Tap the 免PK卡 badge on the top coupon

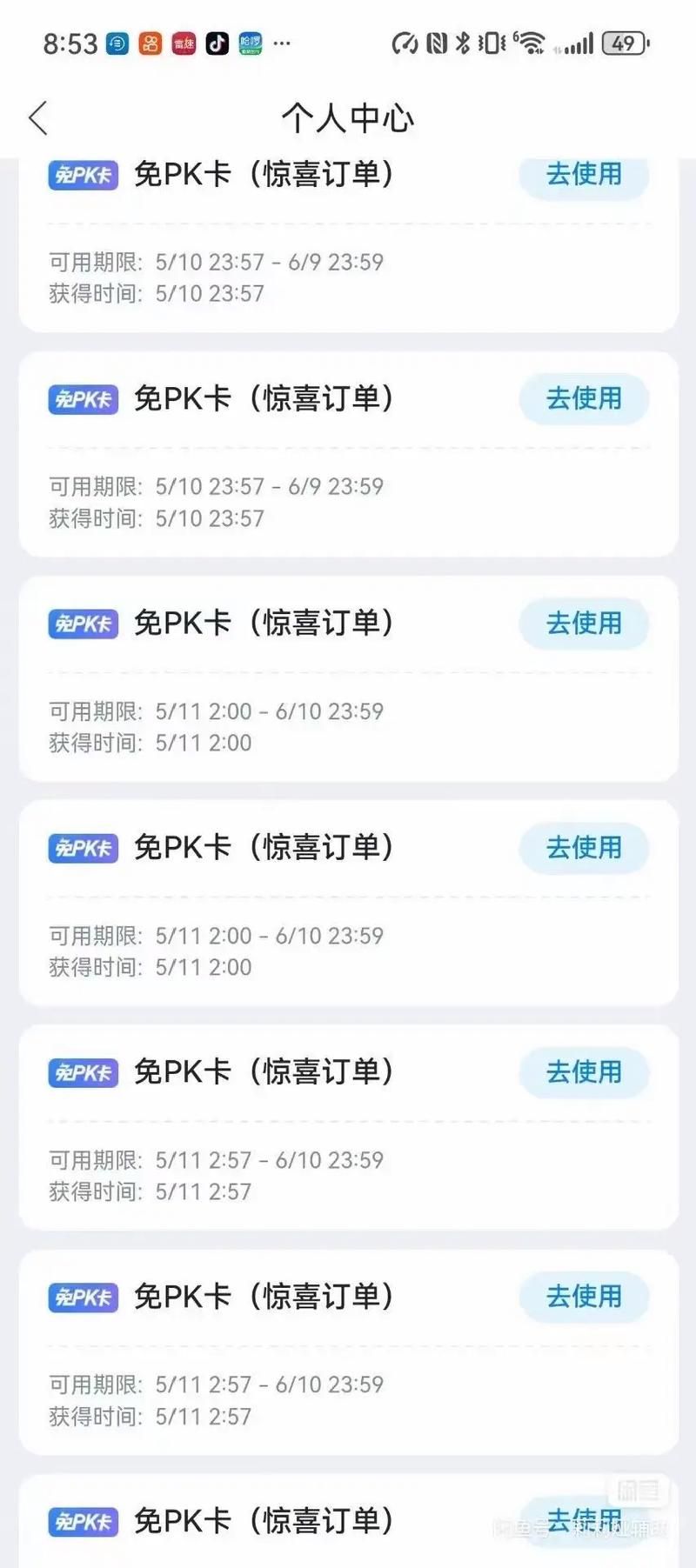pos(82,175)
